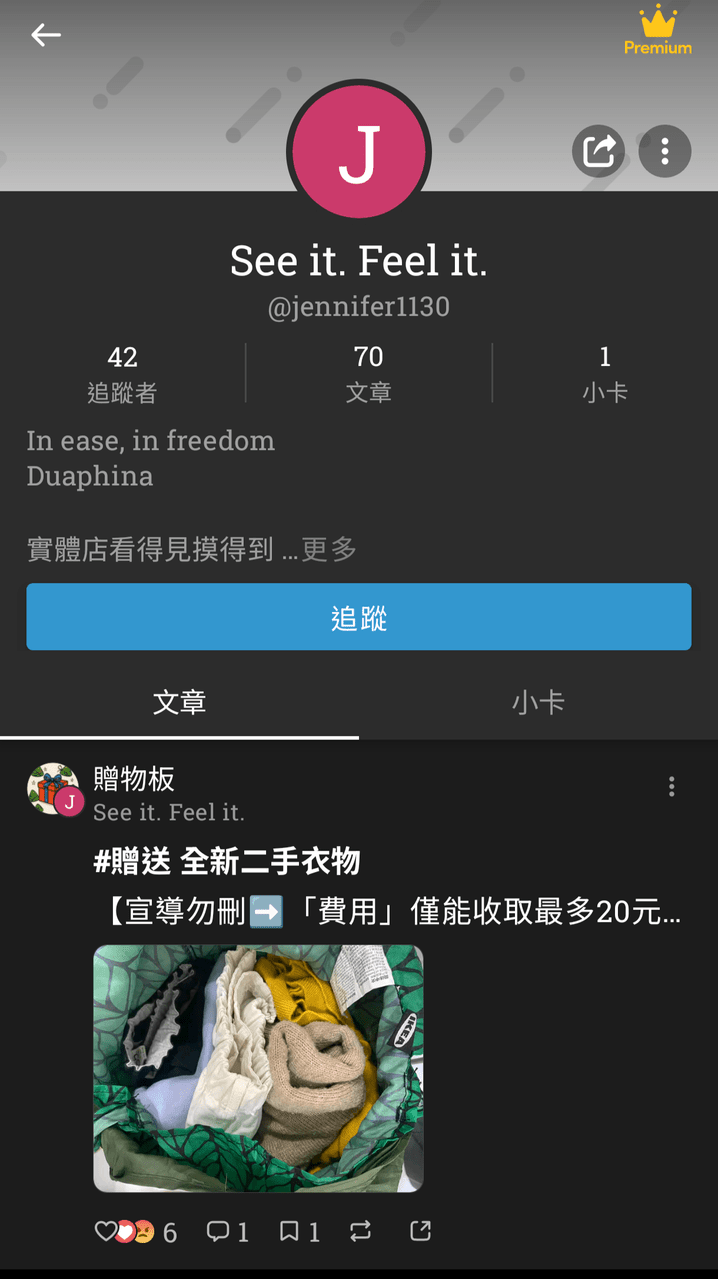Like the 贈送 post with heart icon
718x1279 pixels.
[106, 1232]
